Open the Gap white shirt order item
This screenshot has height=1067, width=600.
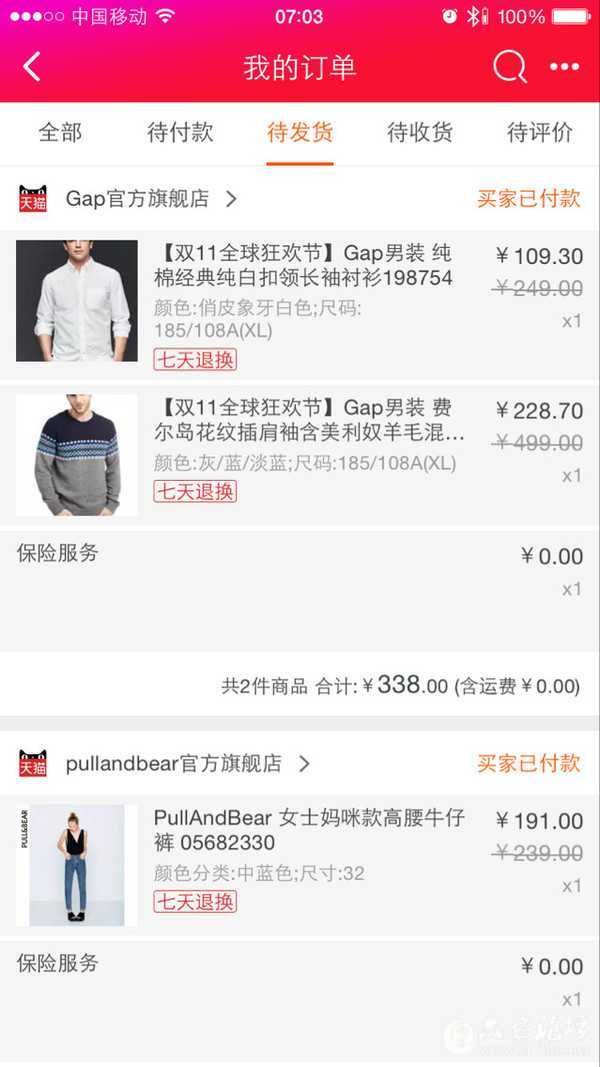click(300, 300)
